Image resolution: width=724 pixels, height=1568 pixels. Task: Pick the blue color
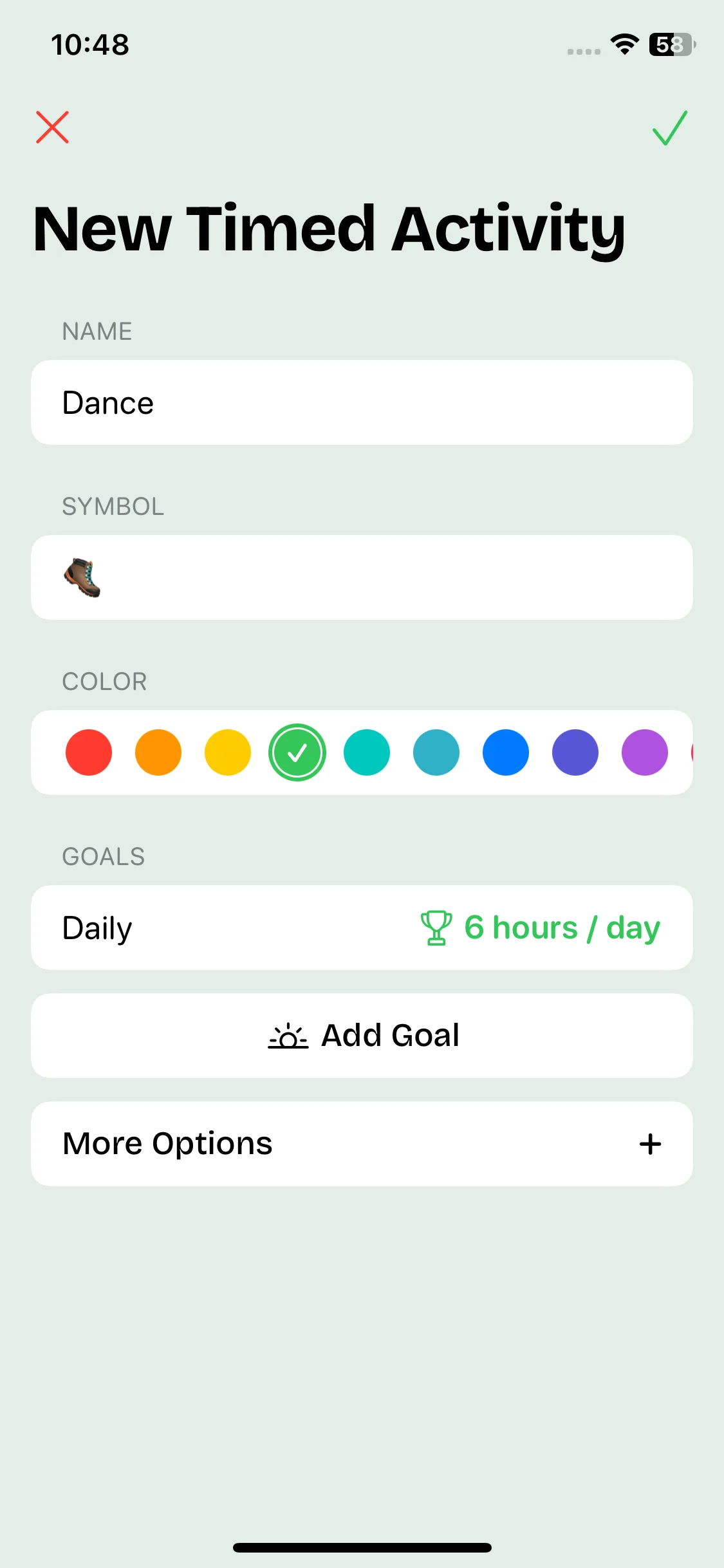(506, 752)
